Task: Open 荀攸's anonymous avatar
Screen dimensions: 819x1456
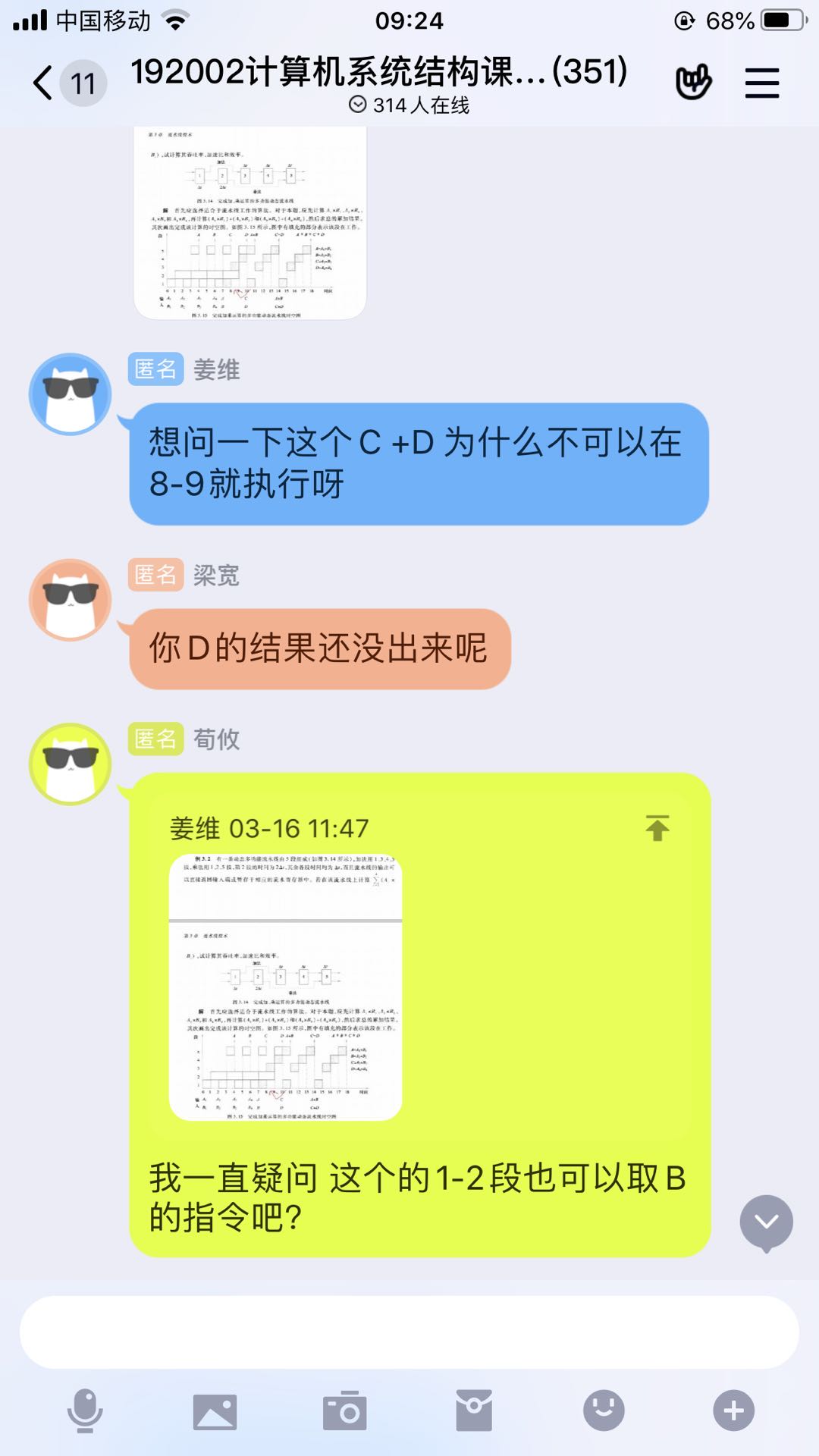Action: coord(71,764)
